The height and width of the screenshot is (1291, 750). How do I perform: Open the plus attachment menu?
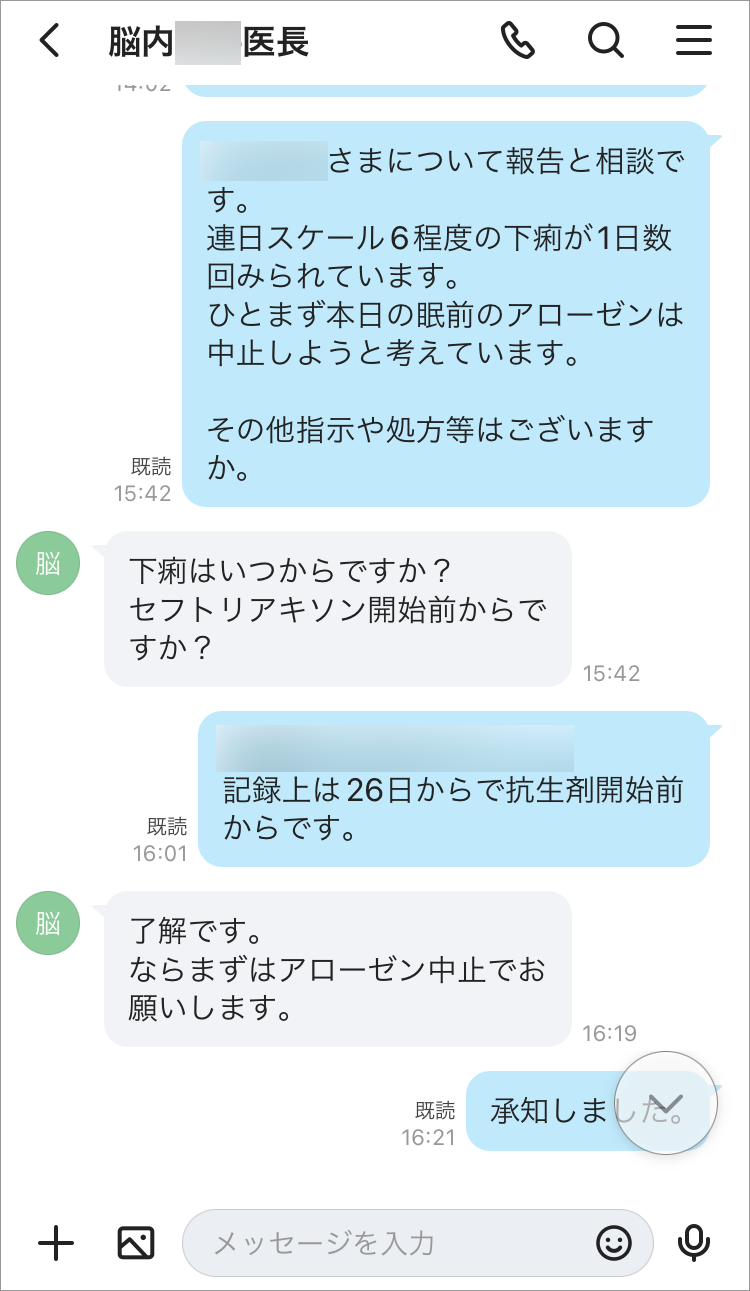click(56, 1243)
